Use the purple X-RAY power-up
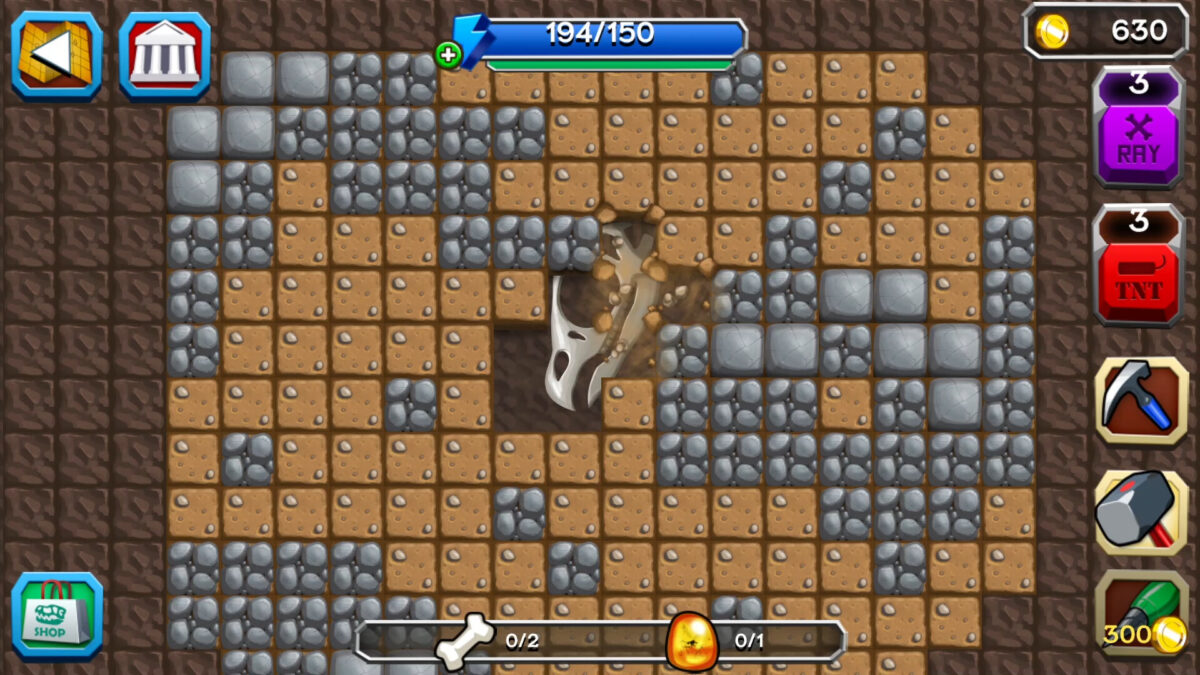This screenshot has width=1200, height=675. point(1139,128)
